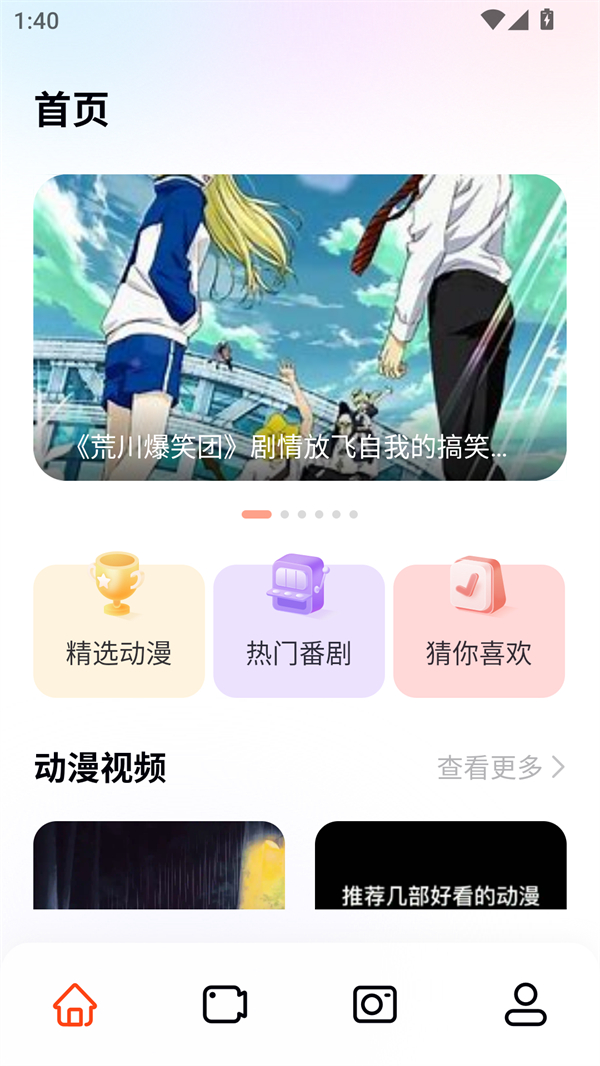The image size is (600, 1066).
Task: Open the 荒川爆笑团 banner
Action: point(300,327)
